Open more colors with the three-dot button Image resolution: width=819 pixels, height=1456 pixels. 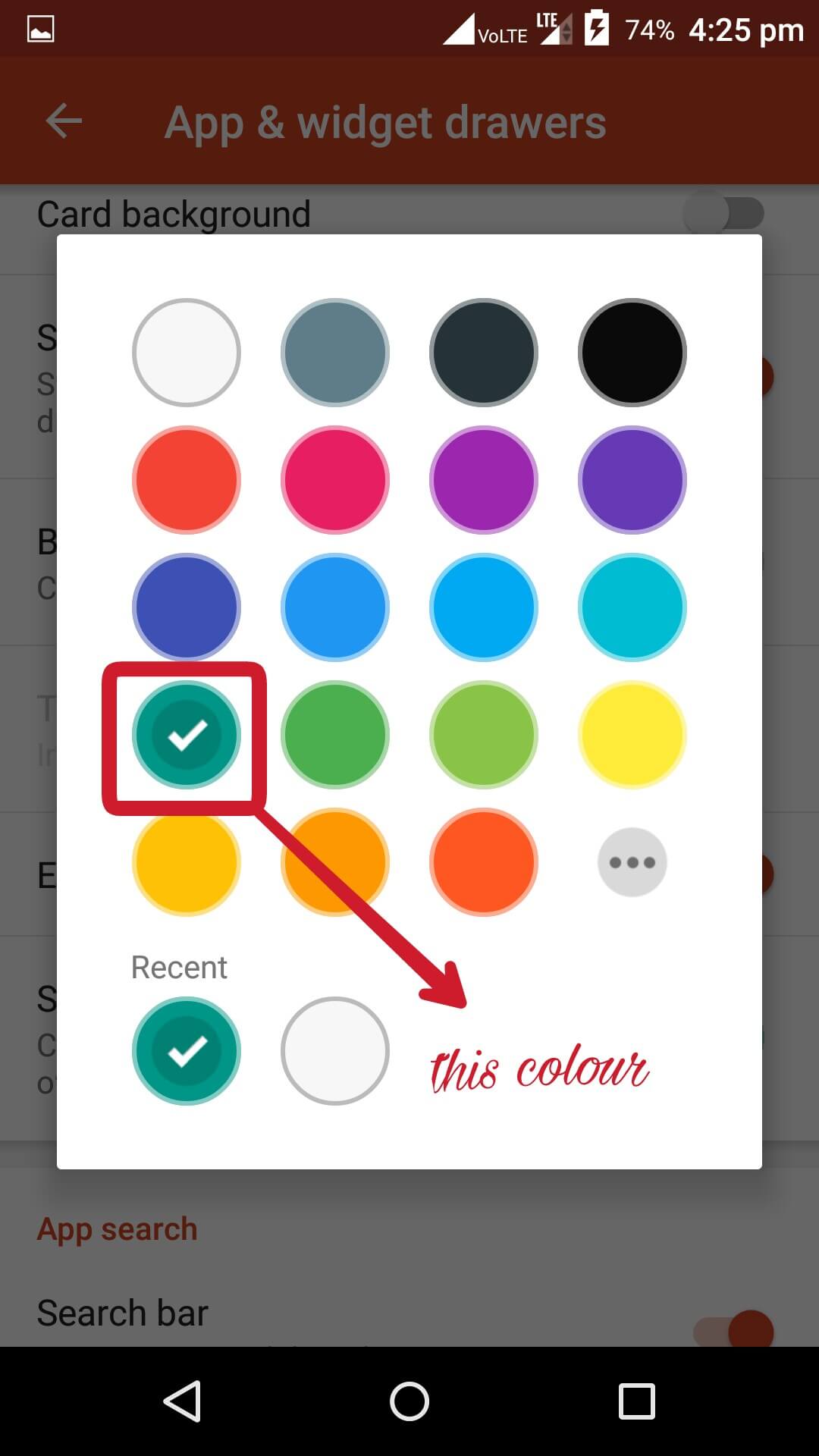[632, 862]
